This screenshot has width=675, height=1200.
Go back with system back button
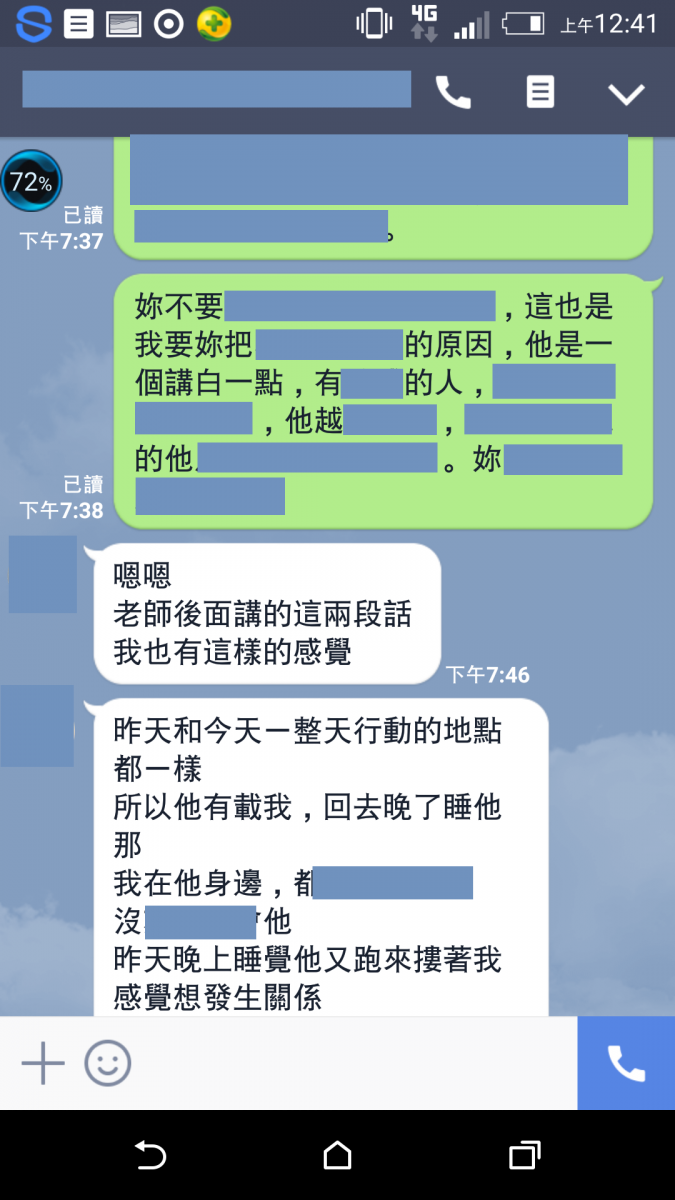tap(150, 1156)
